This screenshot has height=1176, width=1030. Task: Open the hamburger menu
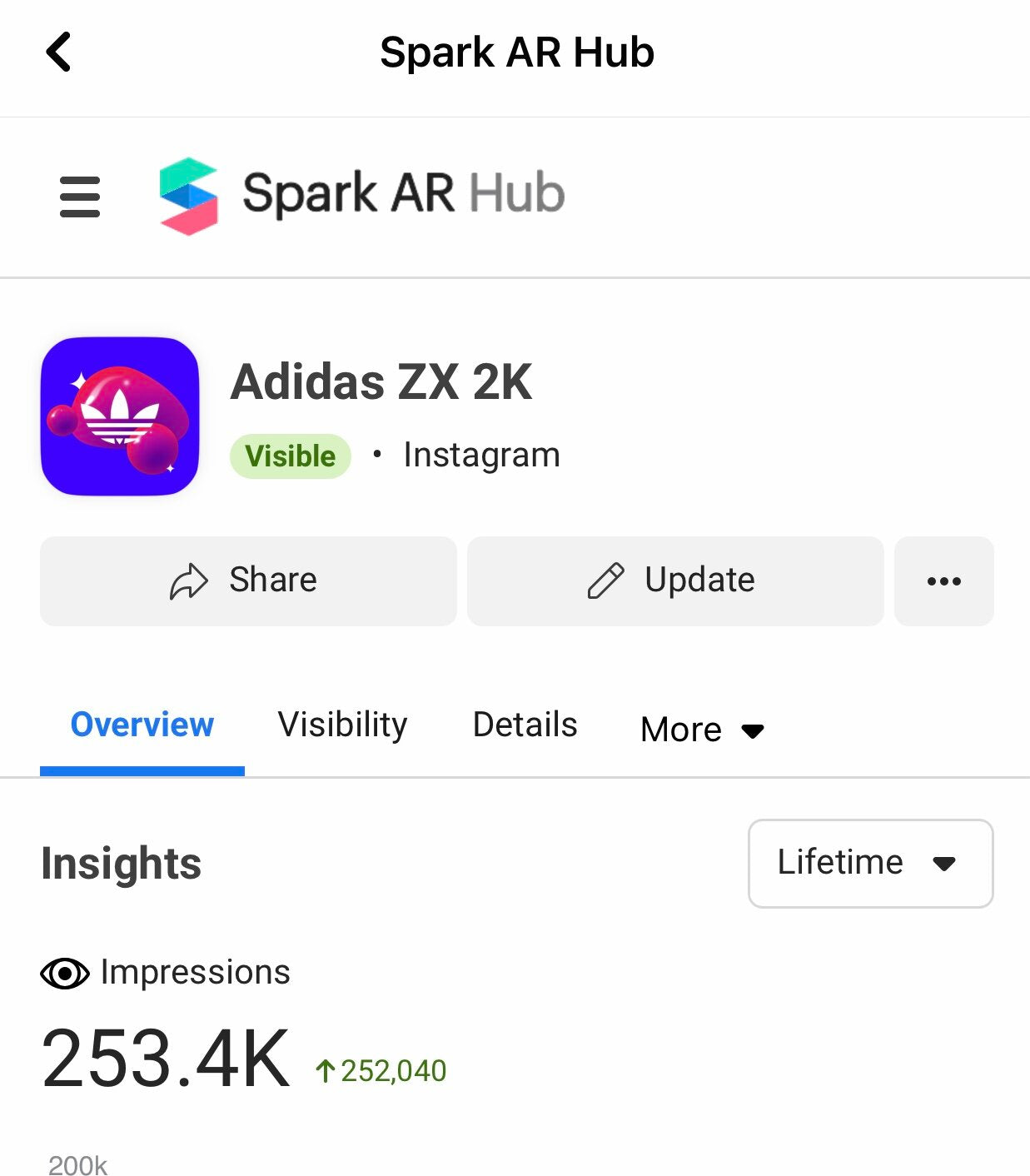[x=80, y=197]
